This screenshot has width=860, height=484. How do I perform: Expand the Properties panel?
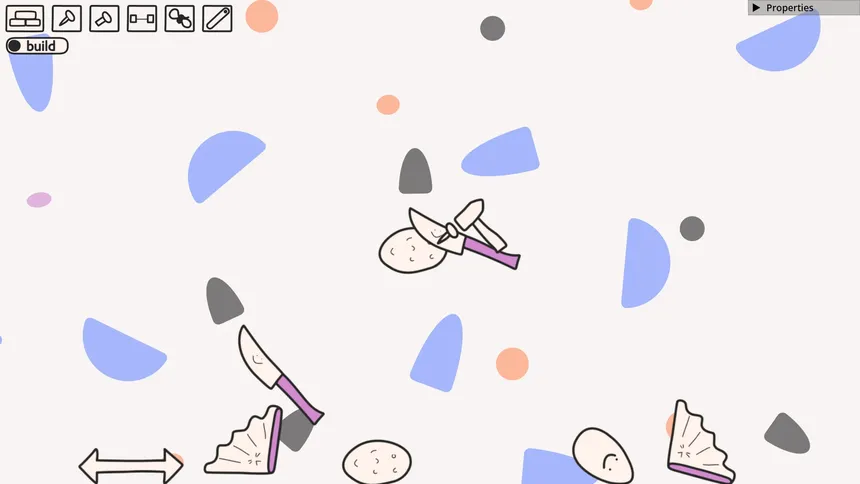tap(757, 8)
